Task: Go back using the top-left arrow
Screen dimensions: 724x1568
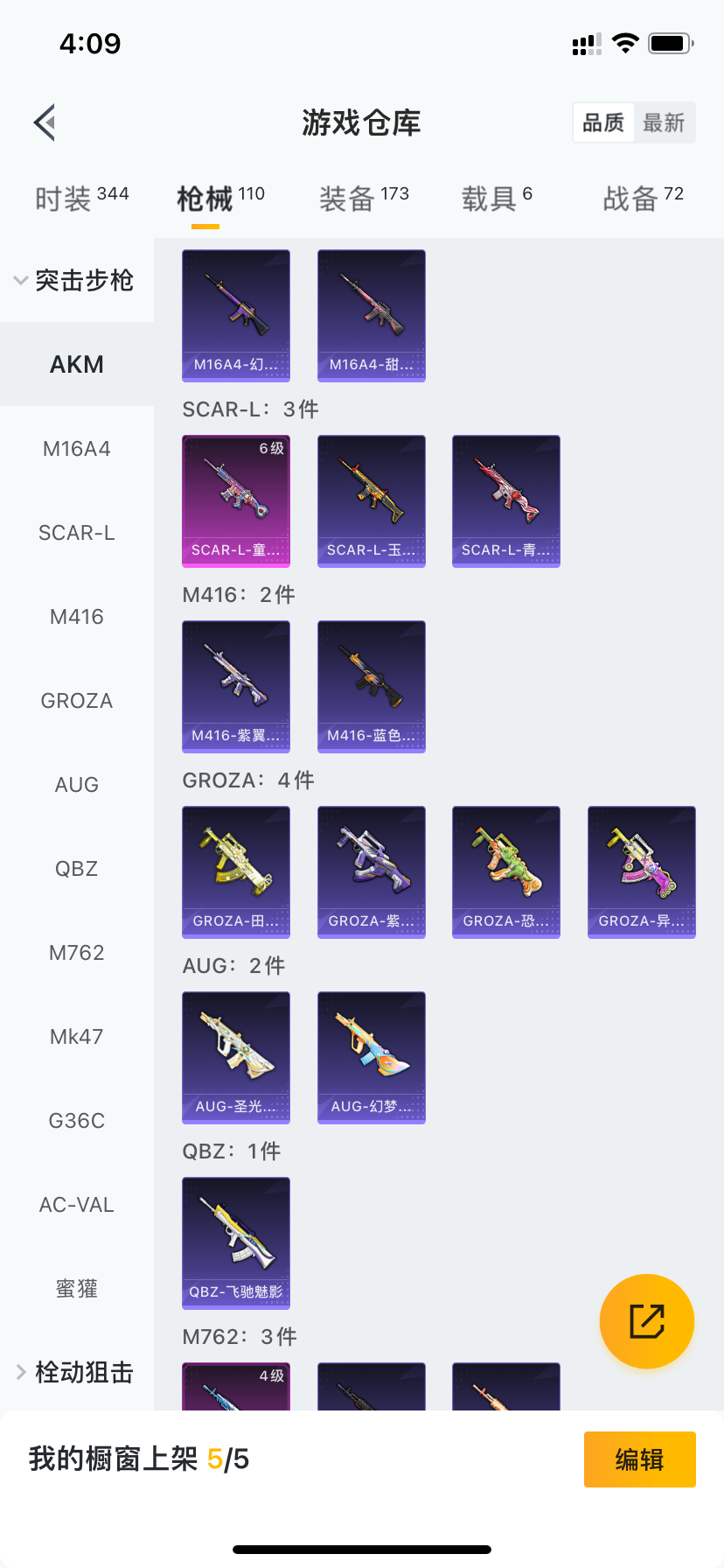Action: point(45,122)
